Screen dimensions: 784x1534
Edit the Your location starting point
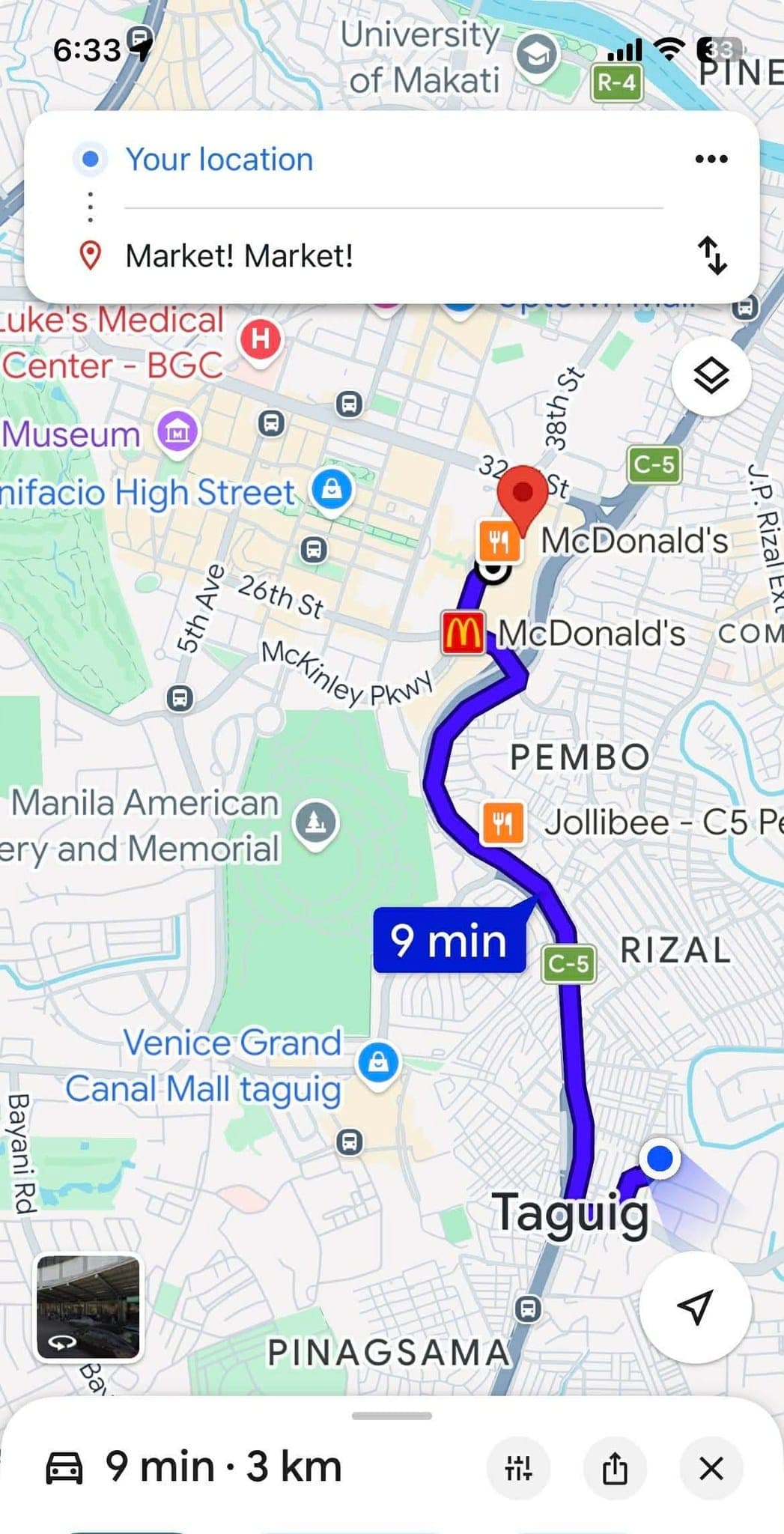[219, 160]
